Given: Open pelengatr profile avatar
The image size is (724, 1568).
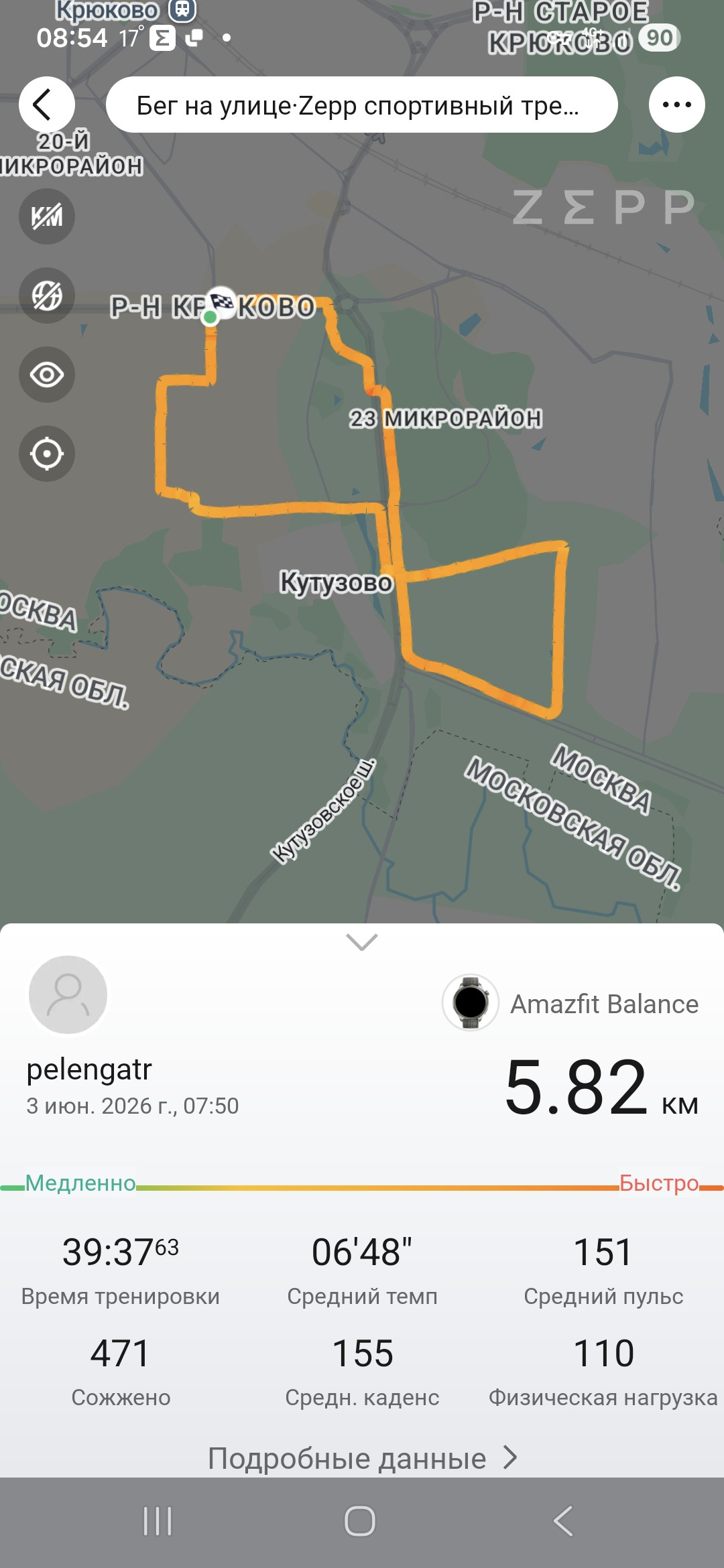Looking at the screenshot, I should tap(68, 995).
